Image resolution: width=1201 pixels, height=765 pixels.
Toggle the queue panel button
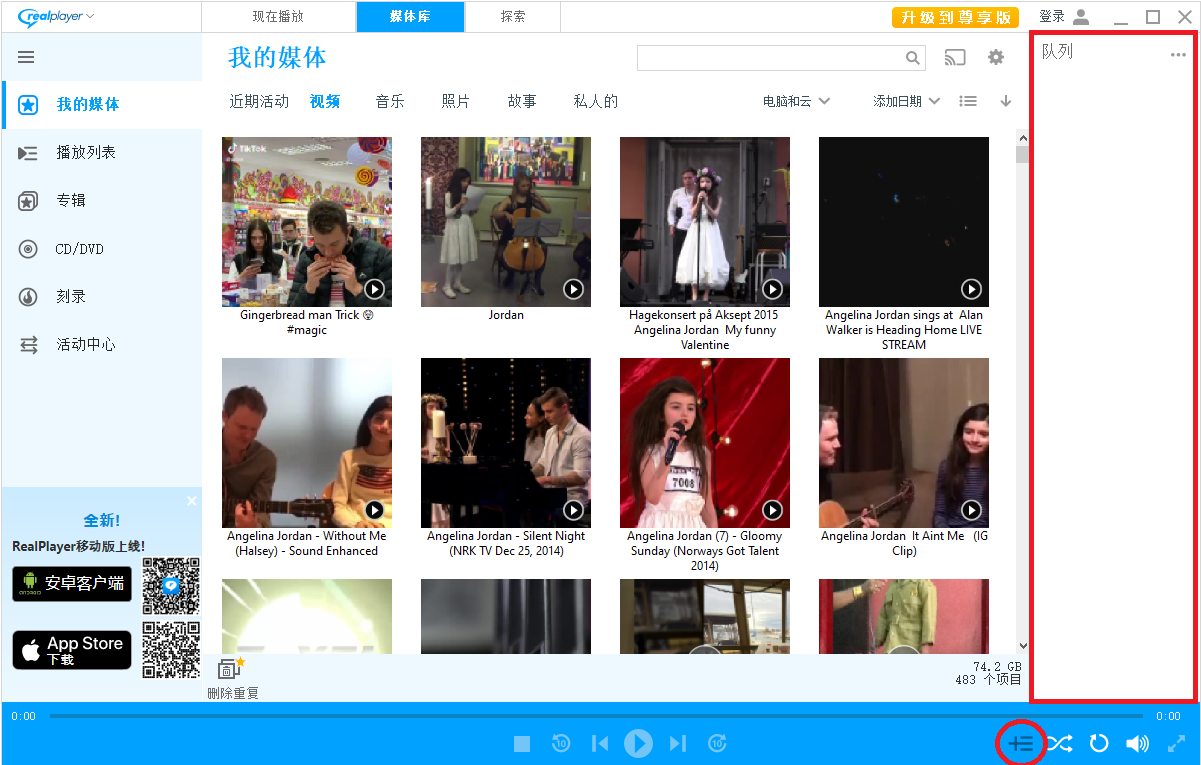(x=1021, y=743)
